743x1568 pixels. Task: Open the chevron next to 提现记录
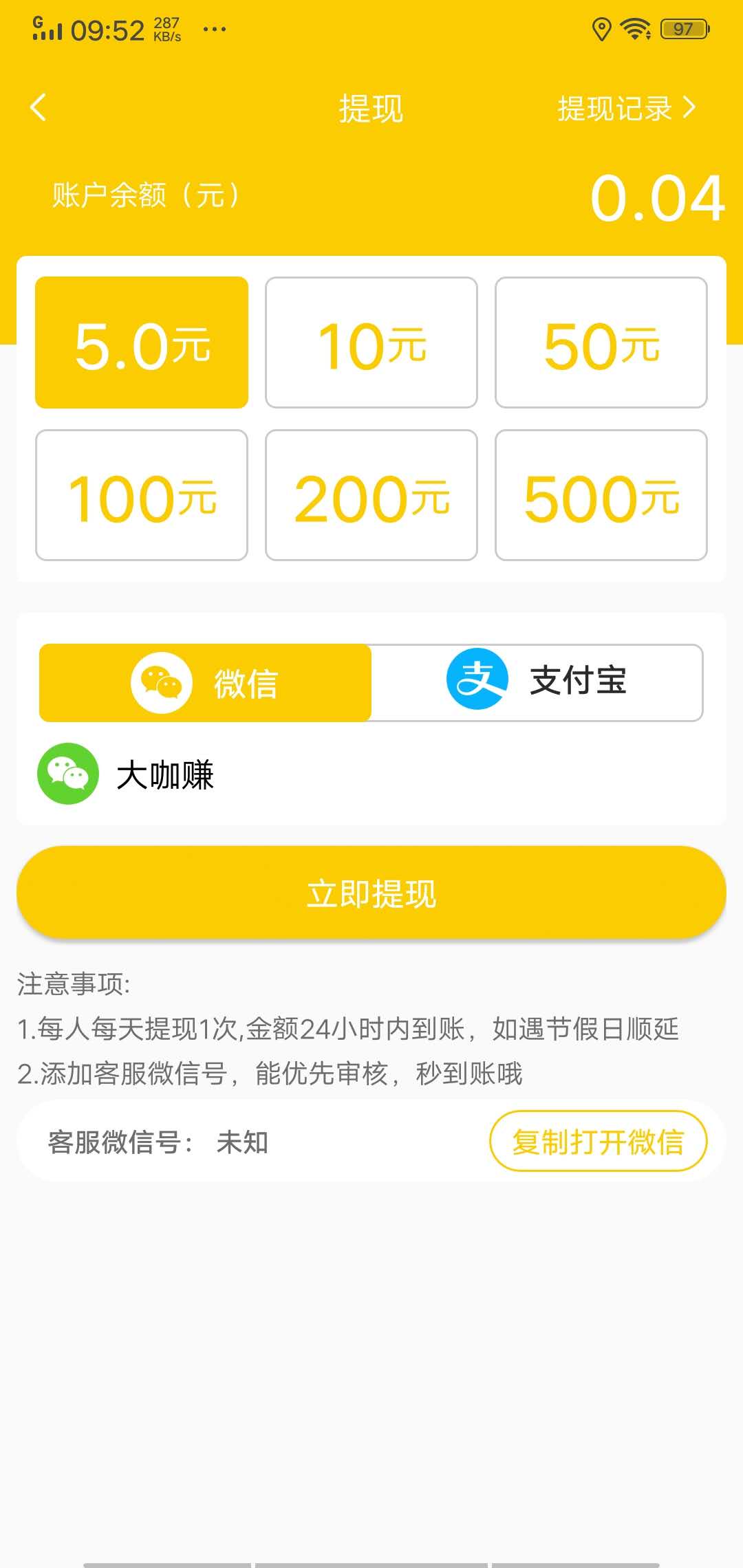point(688,108)
